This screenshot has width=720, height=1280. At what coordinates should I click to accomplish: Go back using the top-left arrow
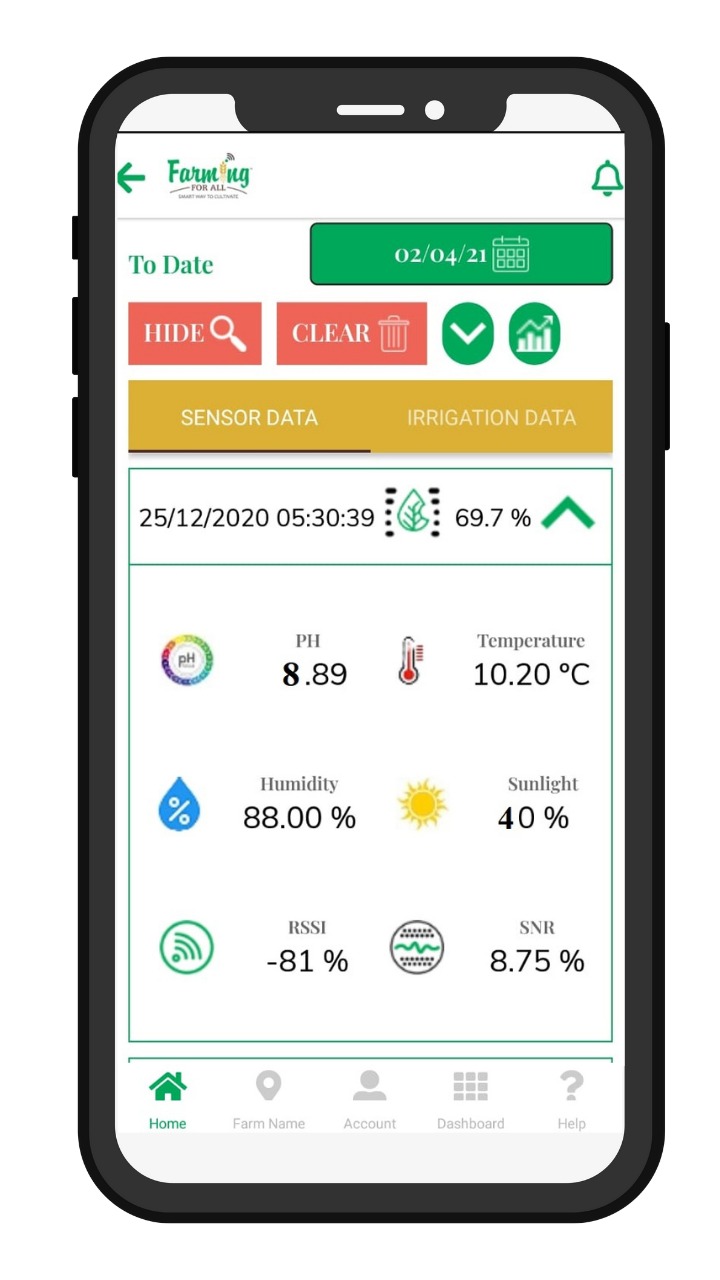coord(131,179)
